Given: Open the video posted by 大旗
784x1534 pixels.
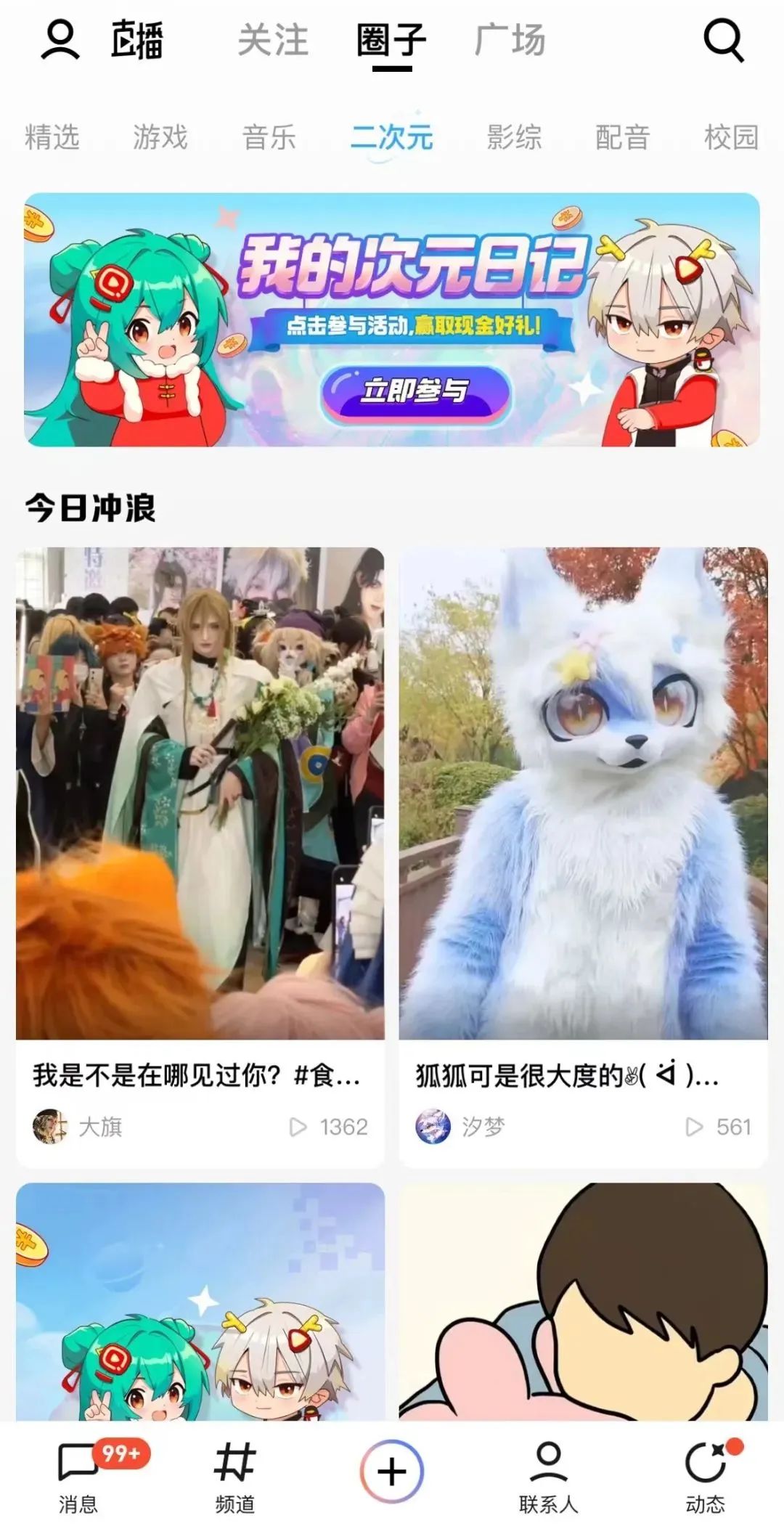Looking at the screenshot, I should (200, 793).
